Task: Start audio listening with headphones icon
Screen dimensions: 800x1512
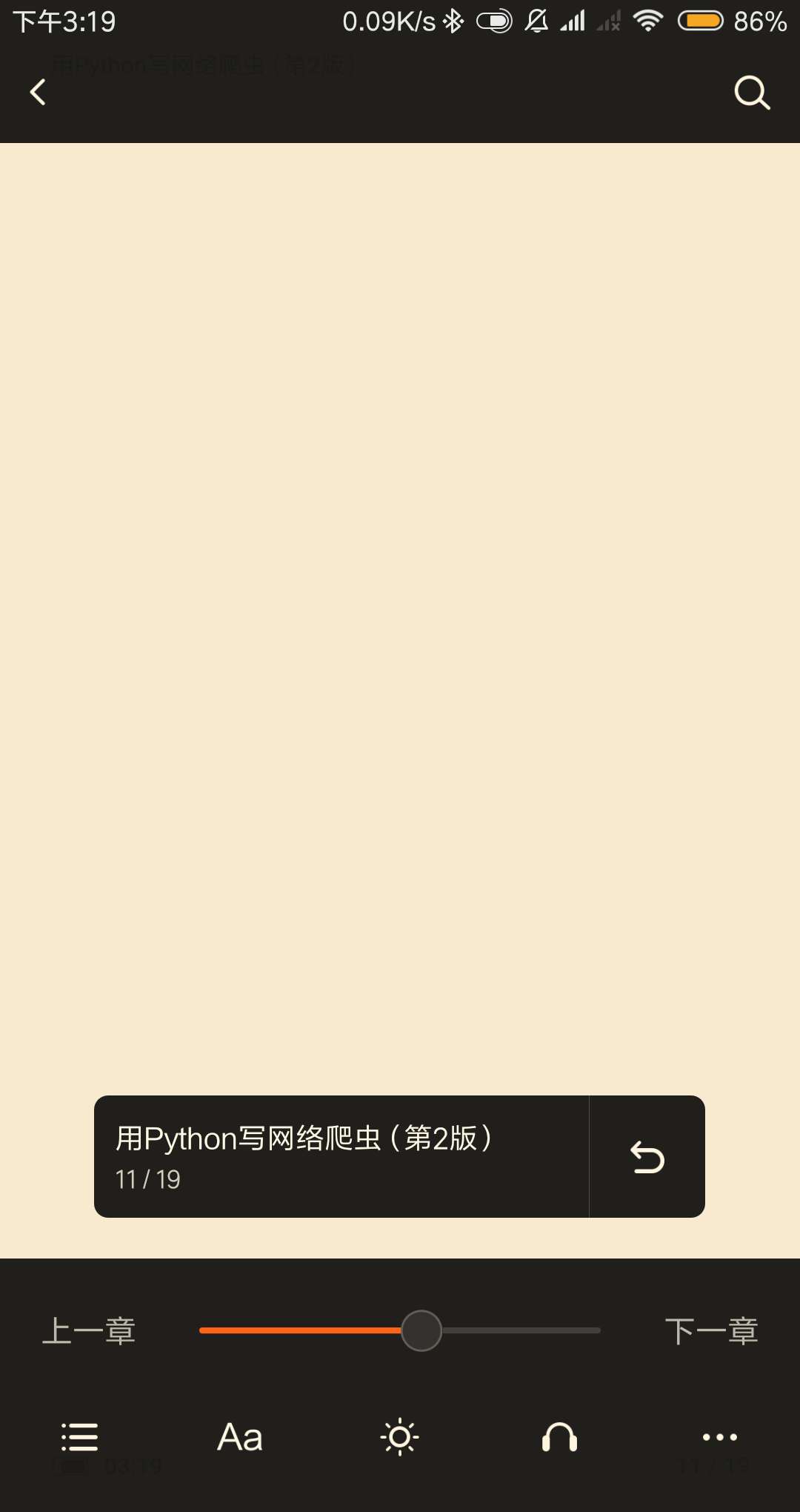Action: (x=559, y=1437)
